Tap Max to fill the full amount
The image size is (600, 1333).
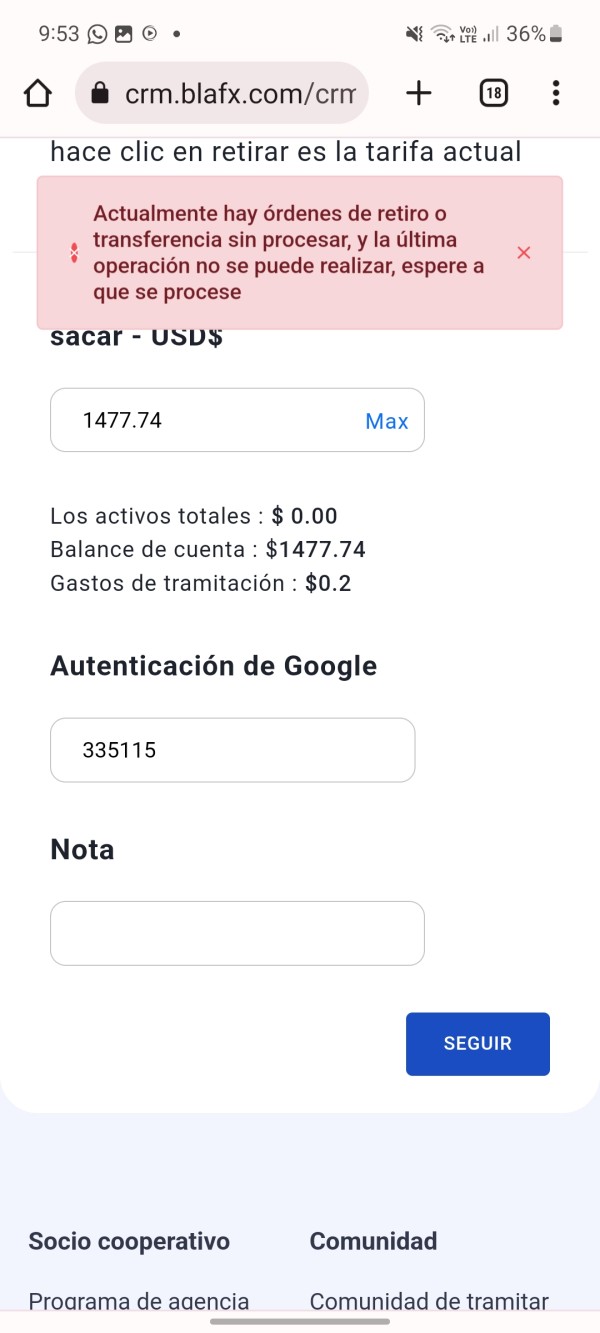[387, 421]
